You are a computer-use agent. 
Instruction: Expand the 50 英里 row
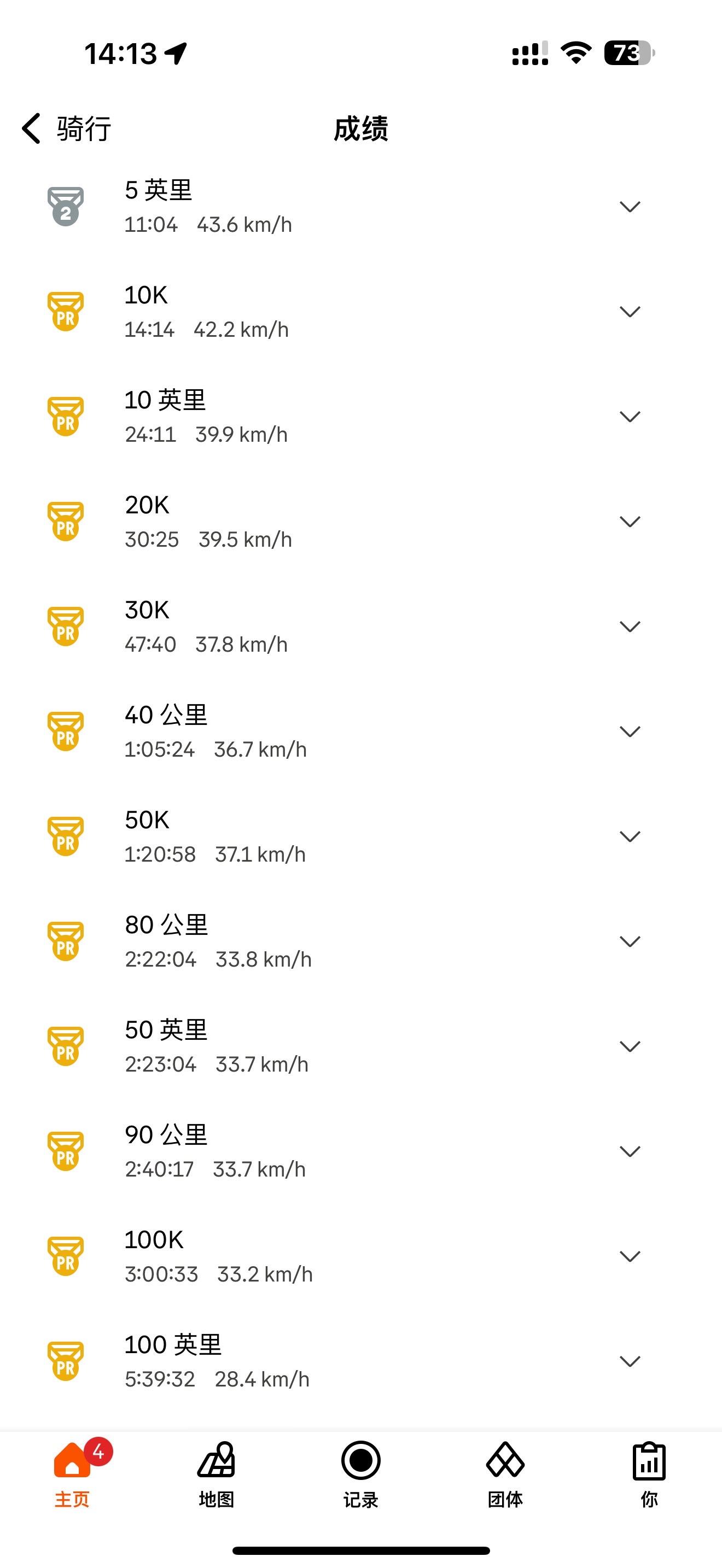[x=630, y=1046]
